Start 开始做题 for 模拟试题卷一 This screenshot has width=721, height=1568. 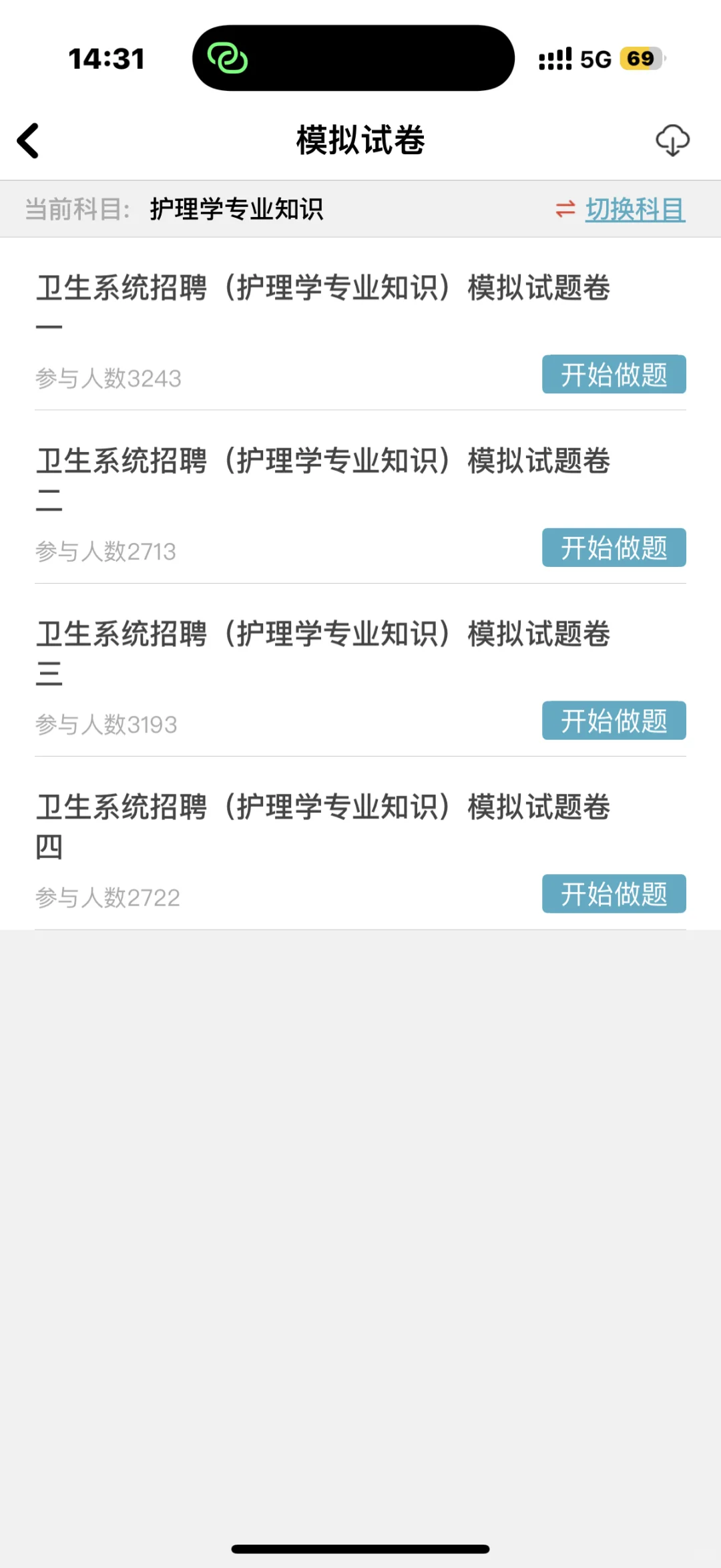pos(614,375)
